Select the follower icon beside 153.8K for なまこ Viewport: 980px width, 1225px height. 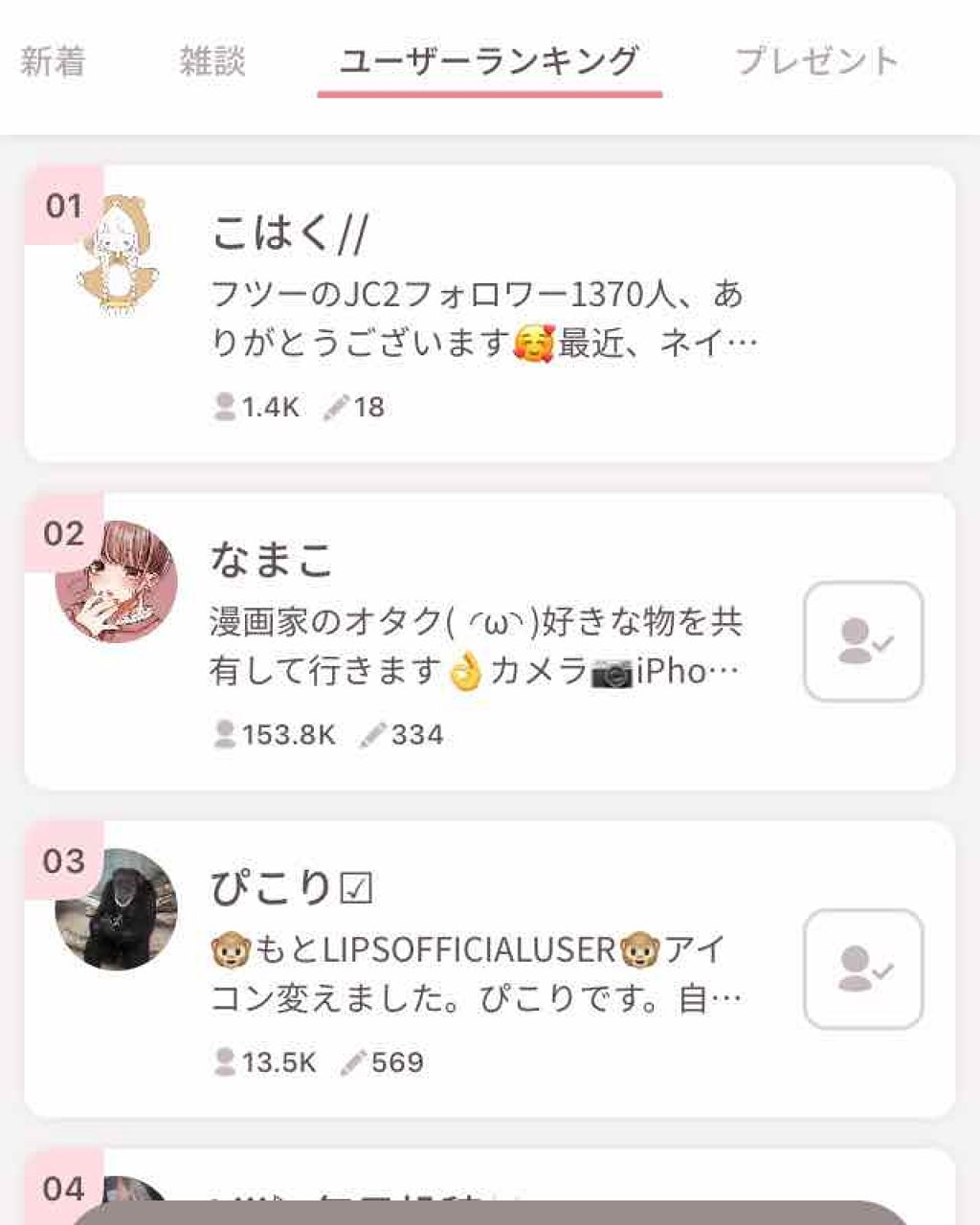click(x=225, y=735)
